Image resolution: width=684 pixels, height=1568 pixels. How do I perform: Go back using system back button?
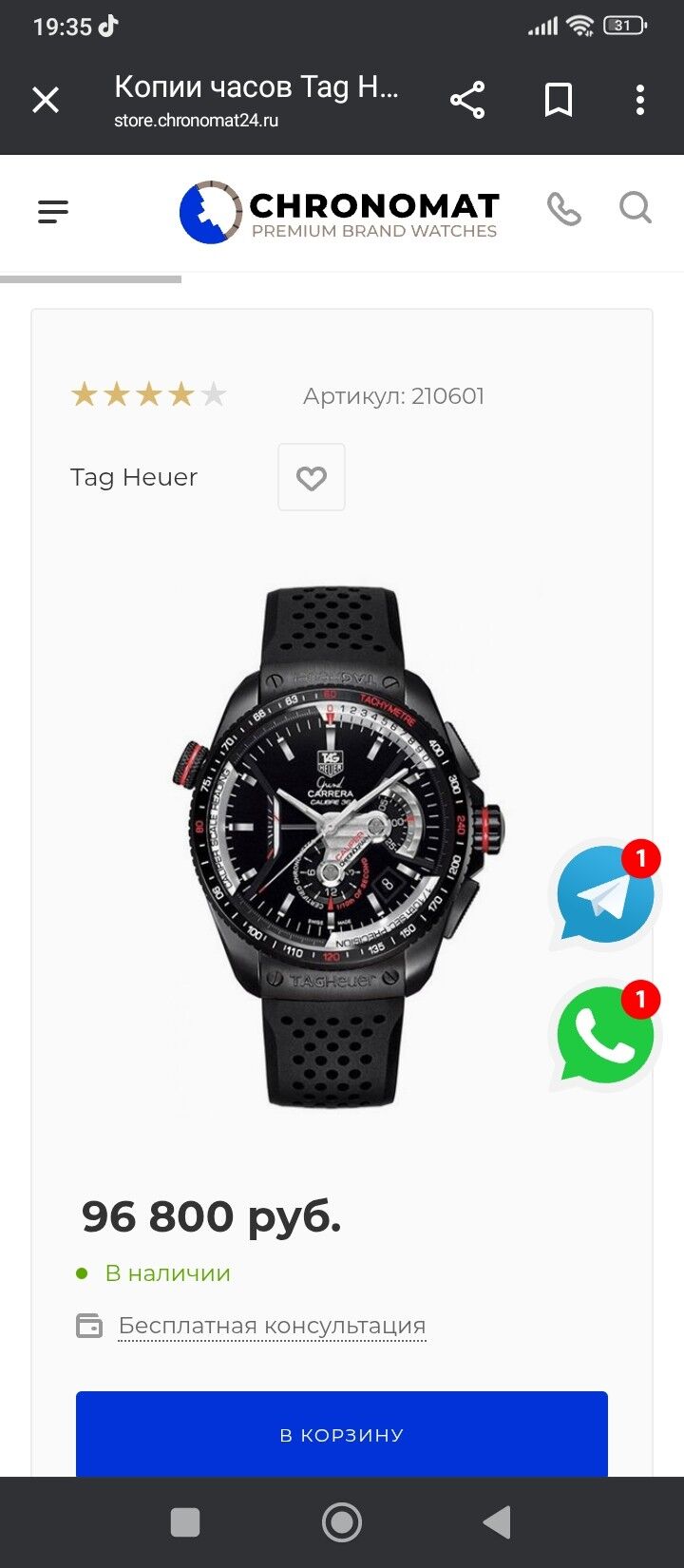(498, 1522)
